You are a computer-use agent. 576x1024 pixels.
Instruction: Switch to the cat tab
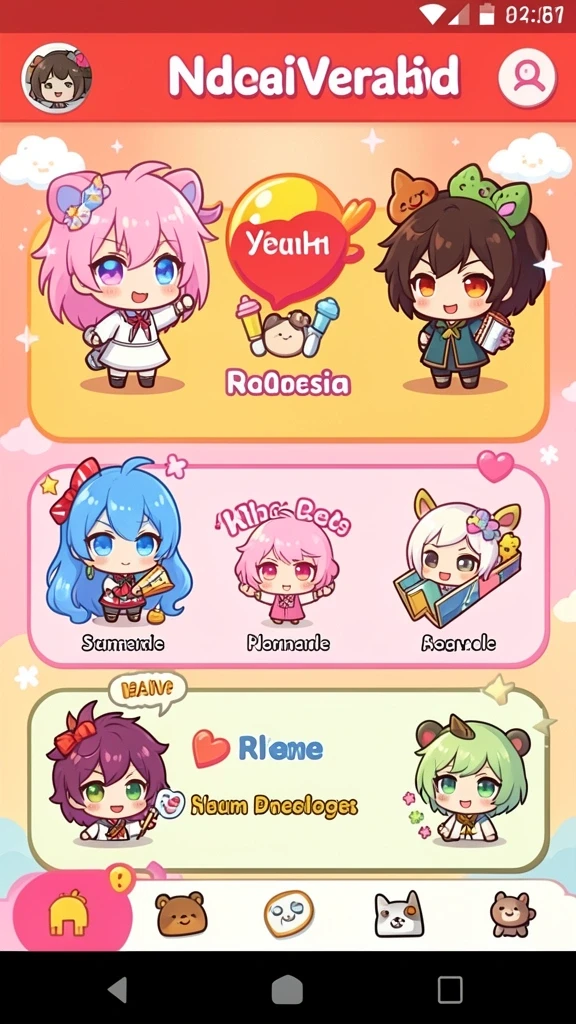pyautogui.click(x=398, y=914)
